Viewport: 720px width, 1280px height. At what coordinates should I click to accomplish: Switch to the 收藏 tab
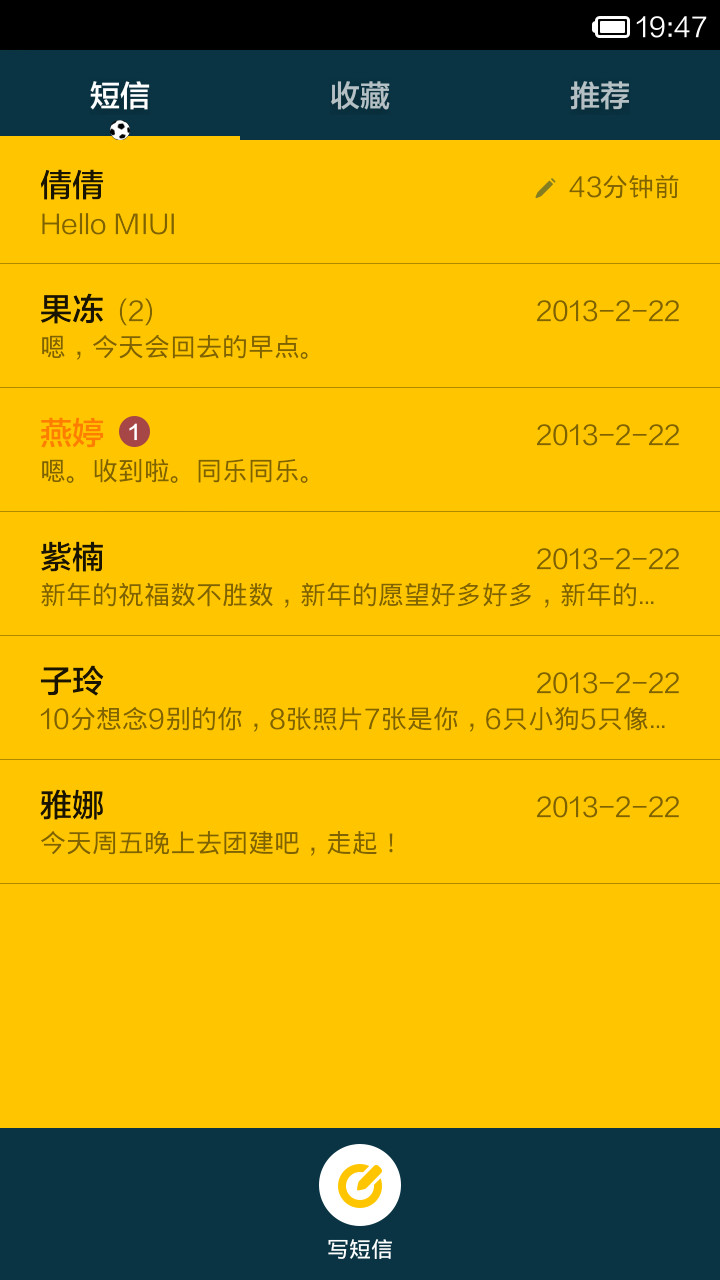pyautogui.click(x=360, y=95)
